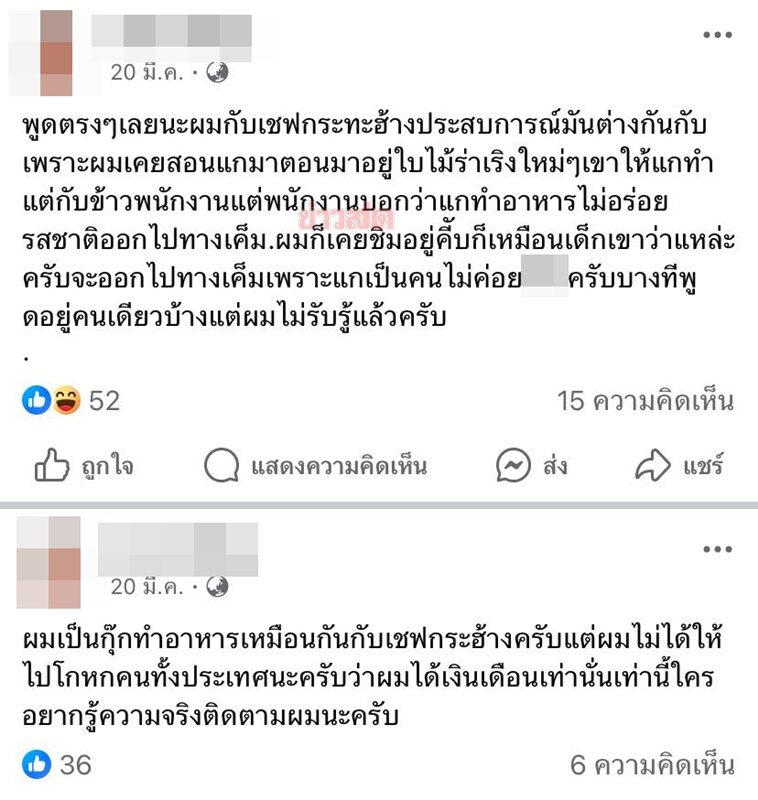This screenshot has height=800, width=758.
Task: View the 6 ความคิดเห็น comments
Action: (x=652, y=766)
